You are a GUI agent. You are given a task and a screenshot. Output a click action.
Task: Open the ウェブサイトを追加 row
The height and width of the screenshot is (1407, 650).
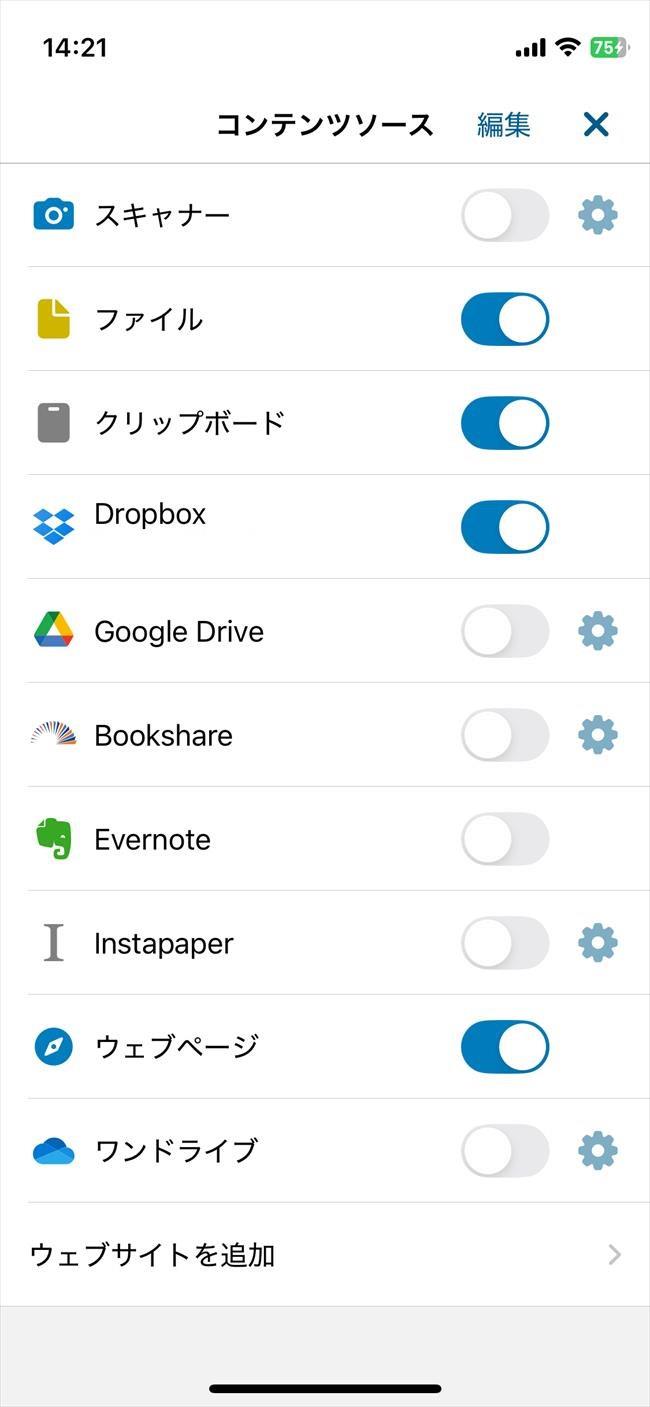coord(325,1255)
